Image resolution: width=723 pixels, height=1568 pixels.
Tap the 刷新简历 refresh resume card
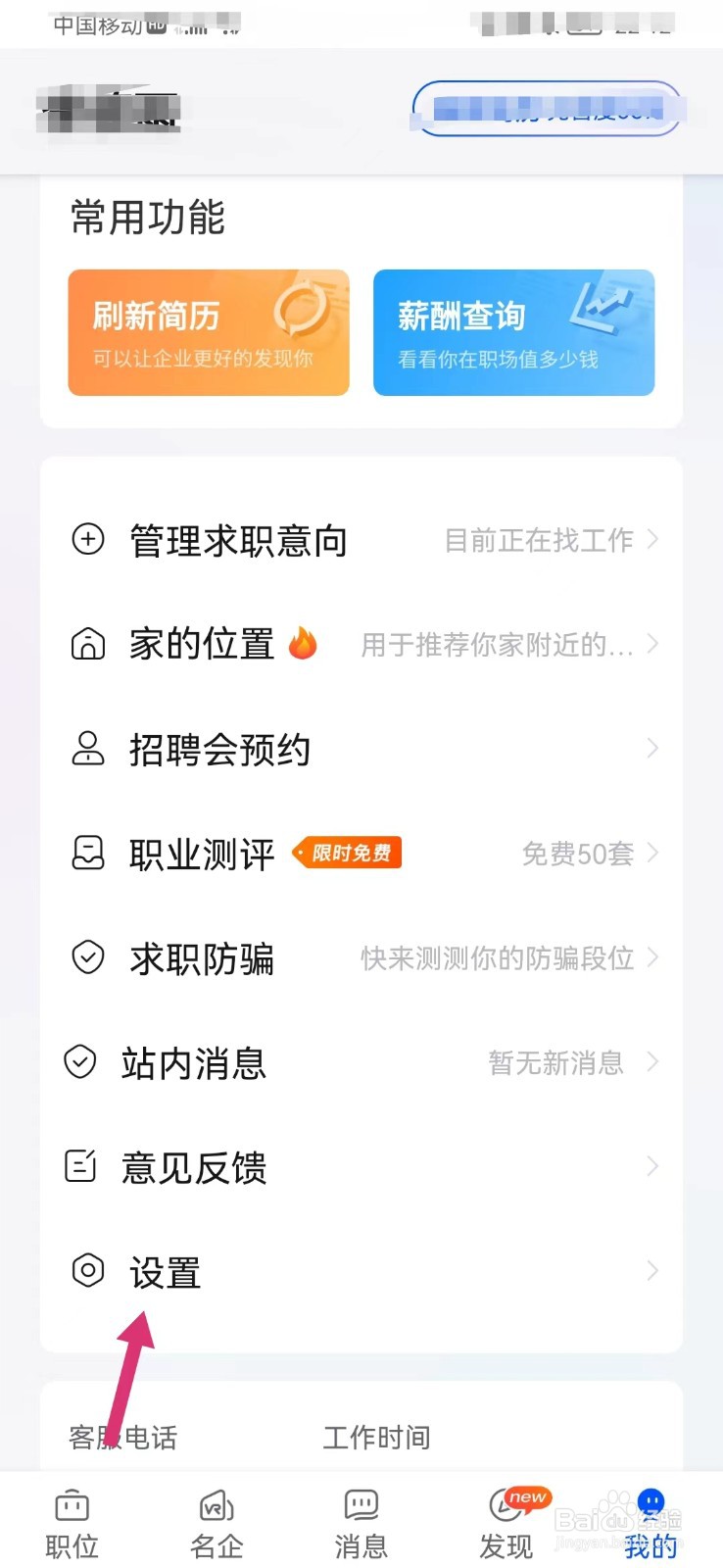(209, 333)
